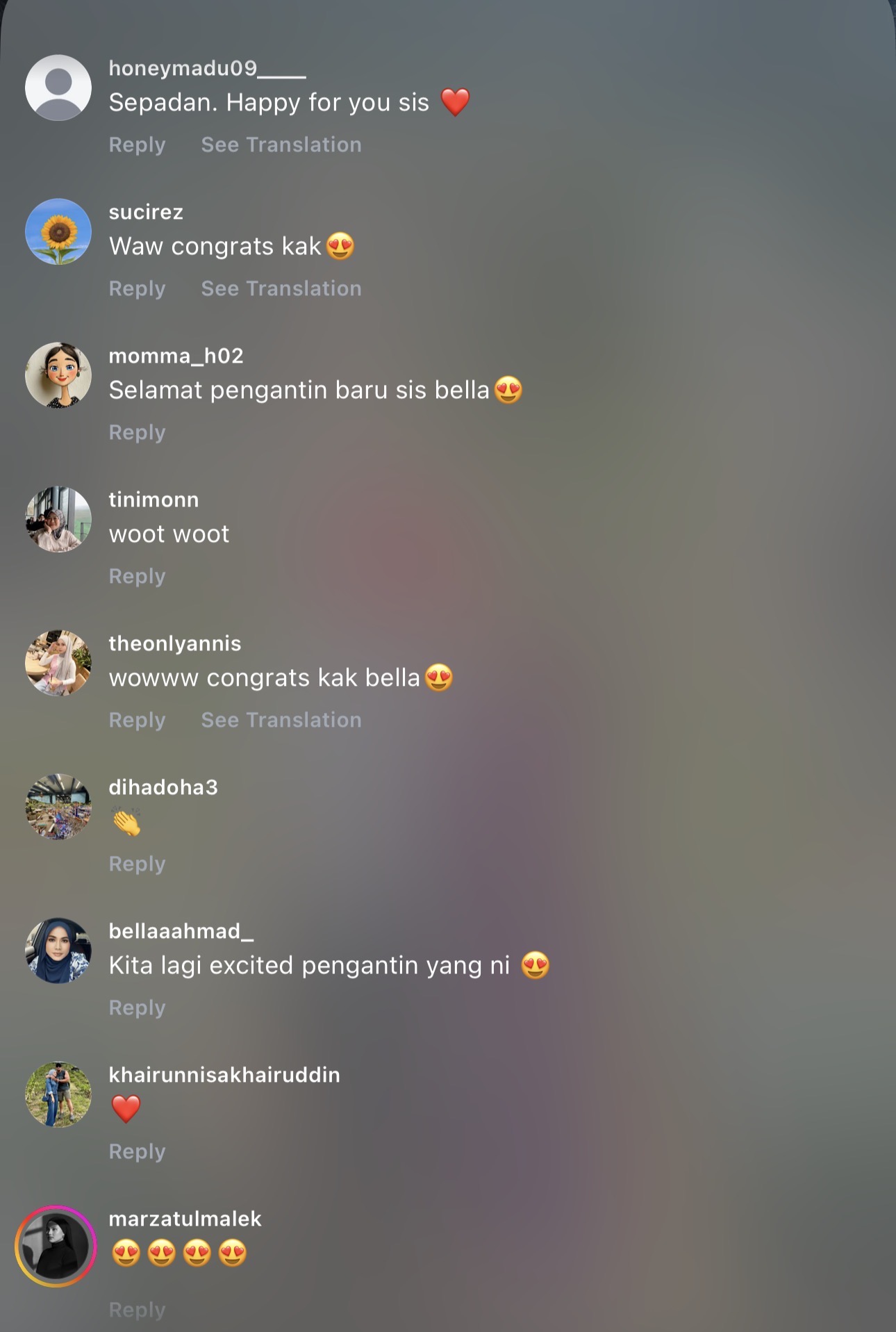The width and height of the screenshot is (896, 1332).
Task: Reply to theonlyannis's comment
Action: click(x=137, y=720)
